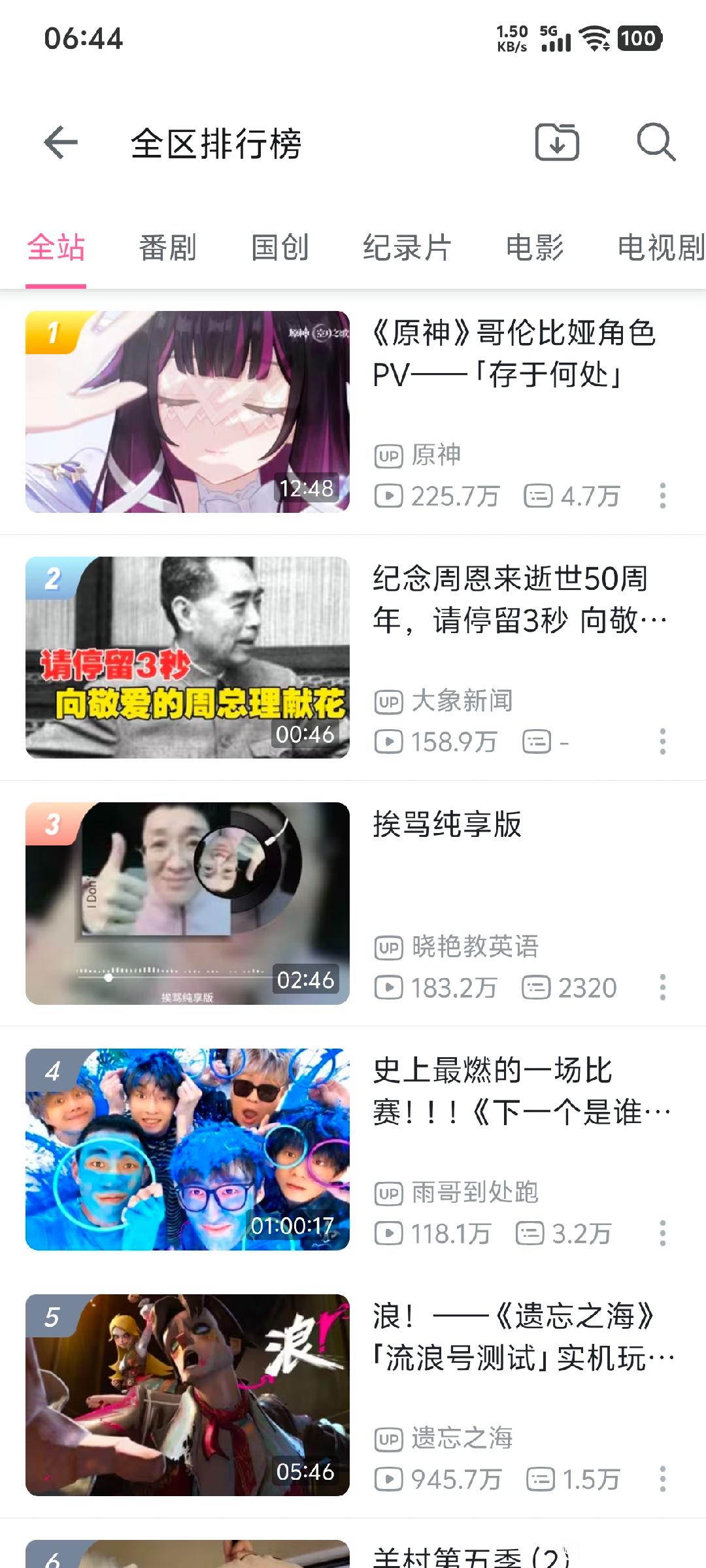Play the 《遗忘之海》流浪号测试 video
This screenshot has height=1568, width=706.
pos(187,1395)
